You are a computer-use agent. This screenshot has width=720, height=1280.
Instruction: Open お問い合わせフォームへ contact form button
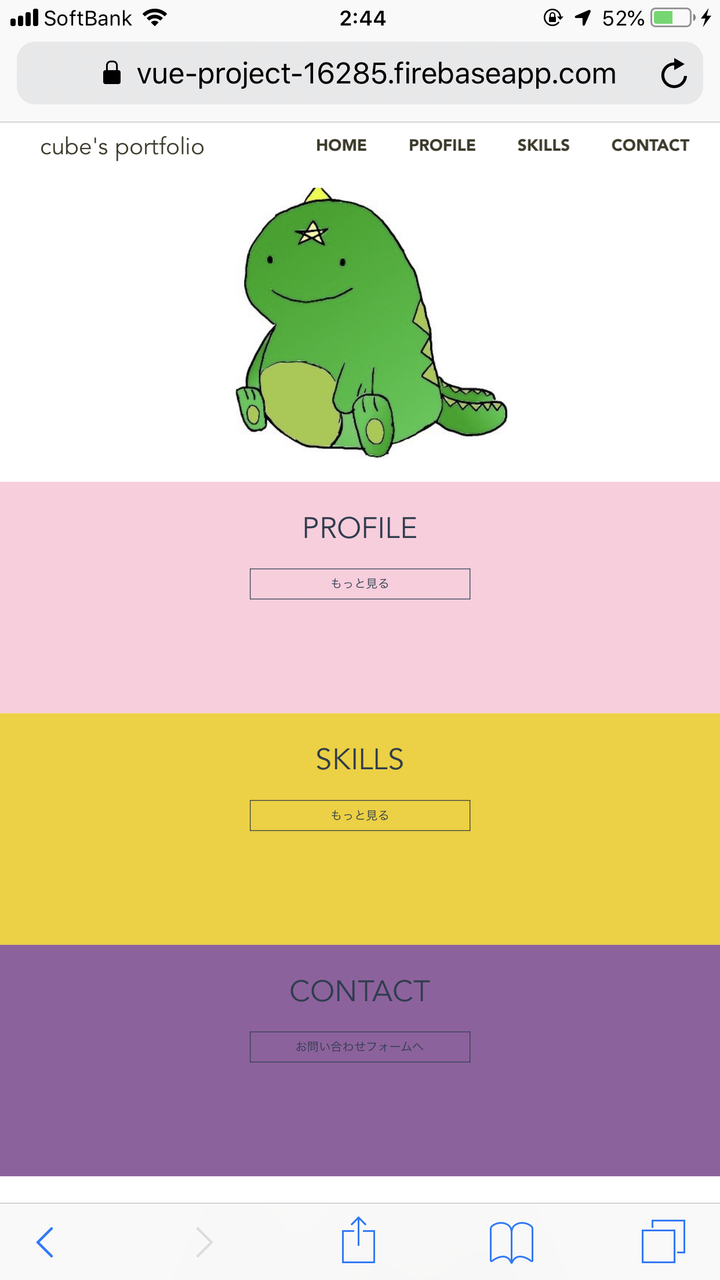coord(360,1047)
